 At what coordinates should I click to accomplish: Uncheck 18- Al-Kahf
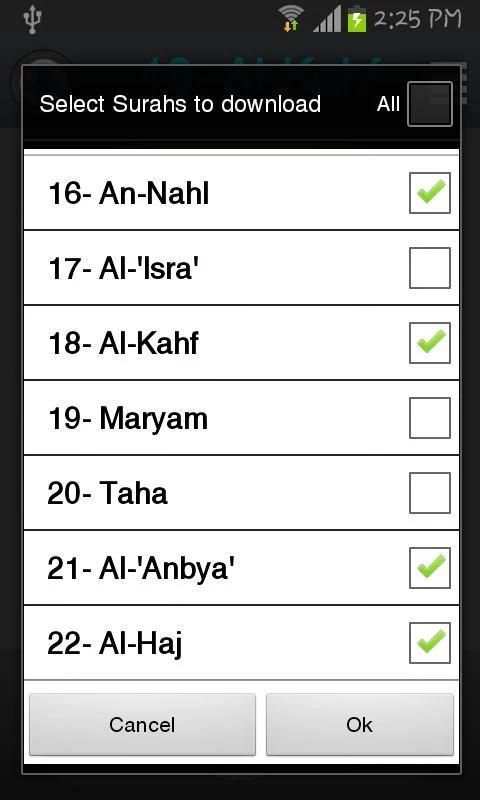click(x=430, y=343)
